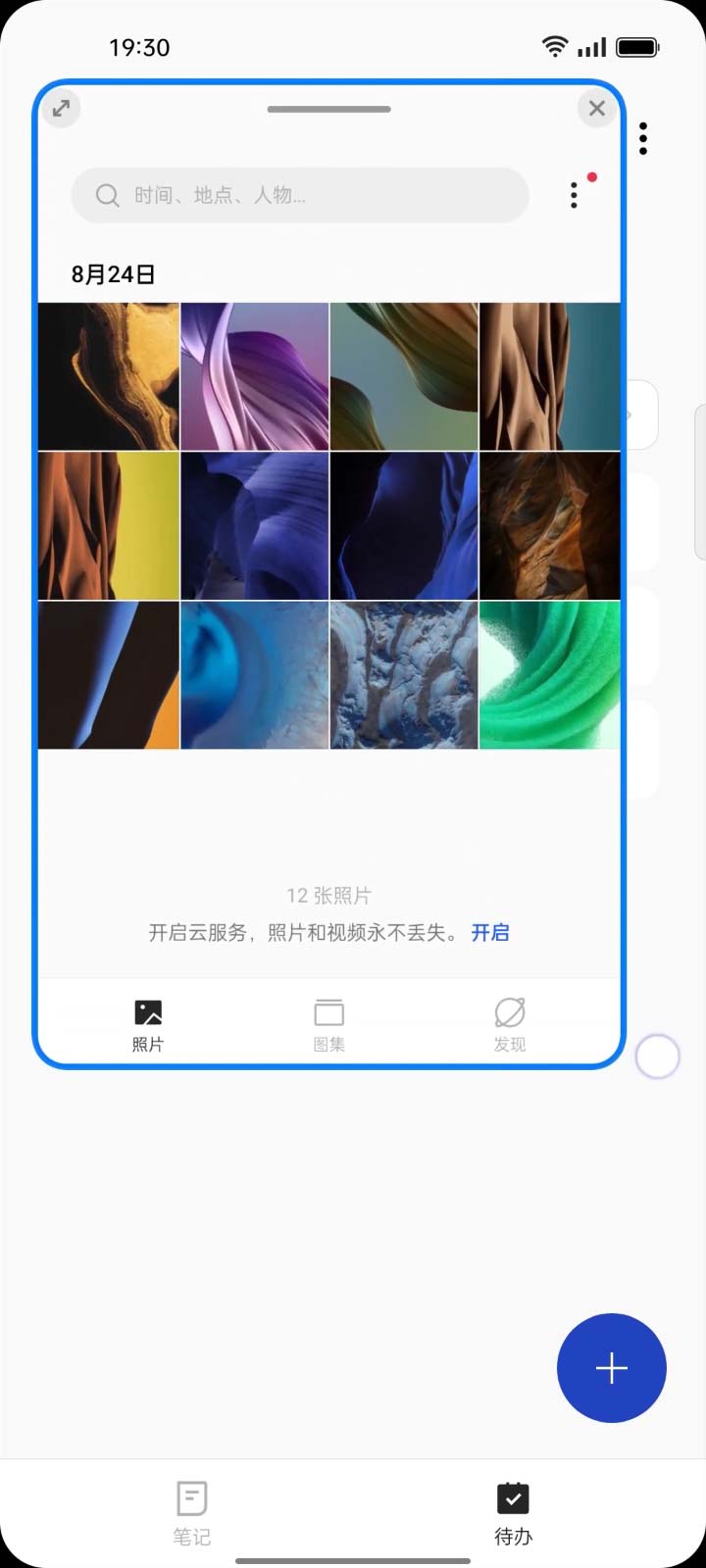Go to the 发现 discover tab
706x1568 pixels.
pyautogui.click(x=510, y=1024)
